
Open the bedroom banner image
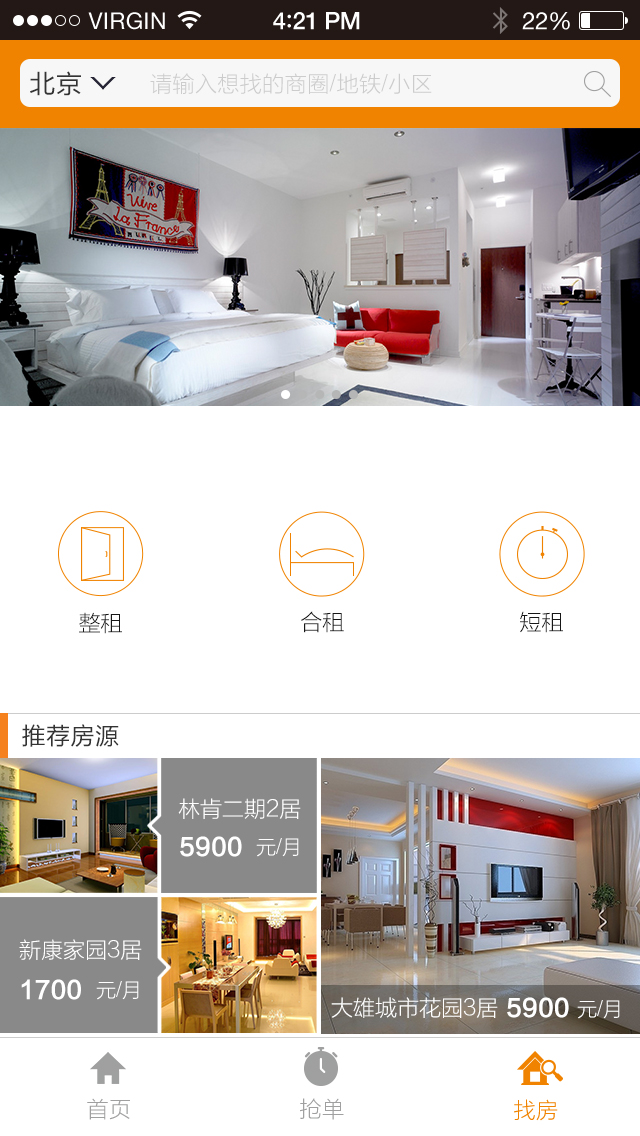pos(320,266)
